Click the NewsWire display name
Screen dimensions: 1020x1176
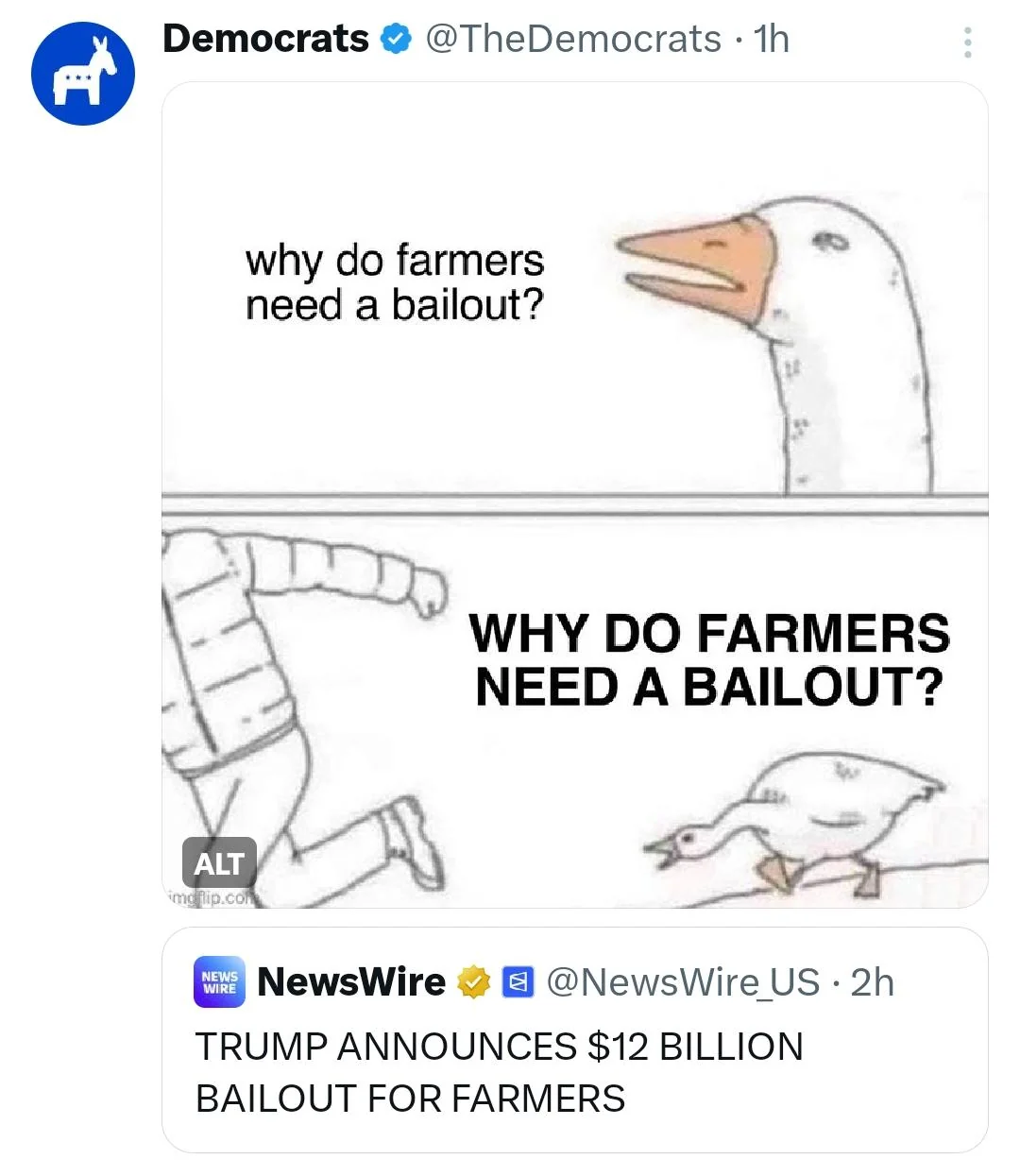click(x=349, y=982)
